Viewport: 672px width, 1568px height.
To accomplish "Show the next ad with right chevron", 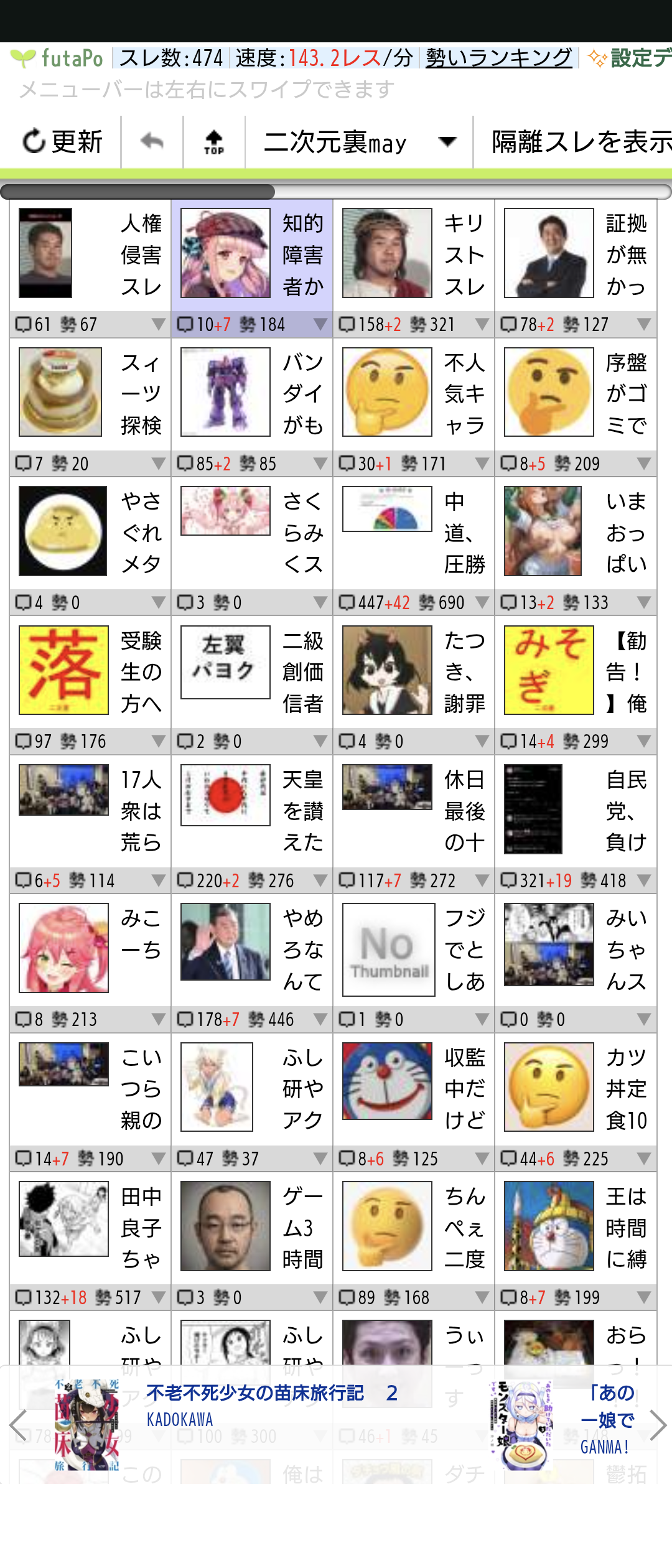I will (x=657, y=1425).
